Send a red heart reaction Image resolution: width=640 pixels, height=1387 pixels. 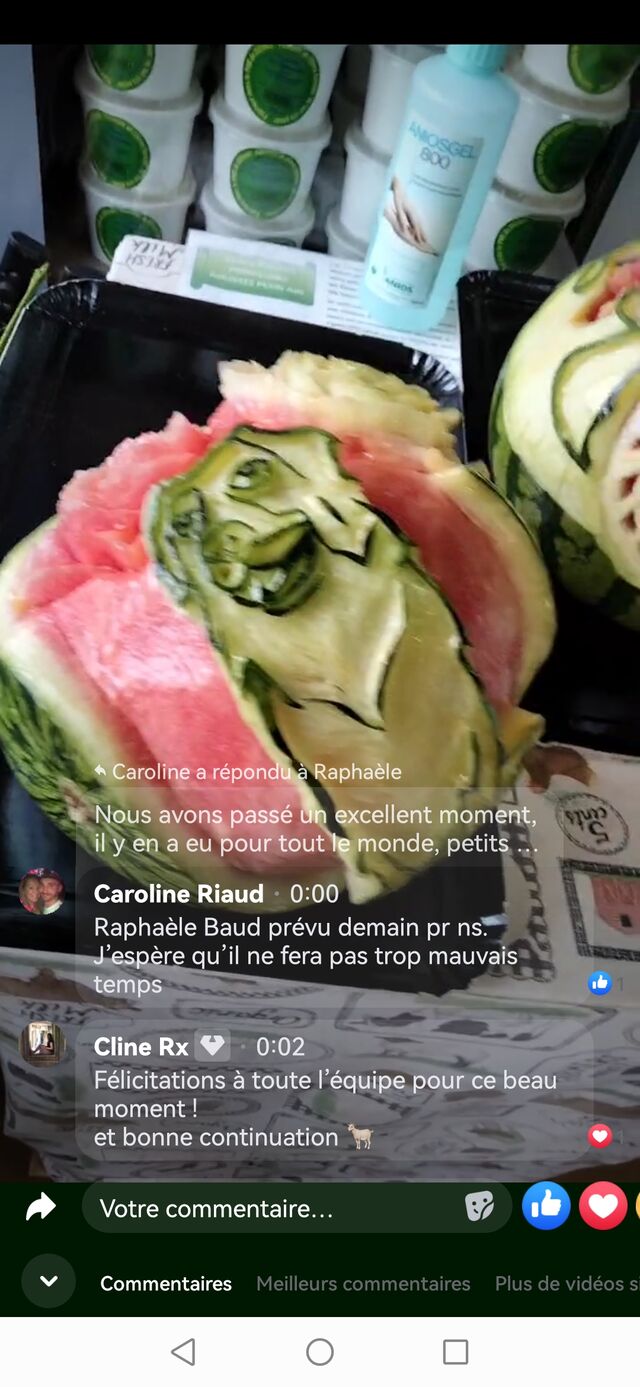(x=603, y=1206)
